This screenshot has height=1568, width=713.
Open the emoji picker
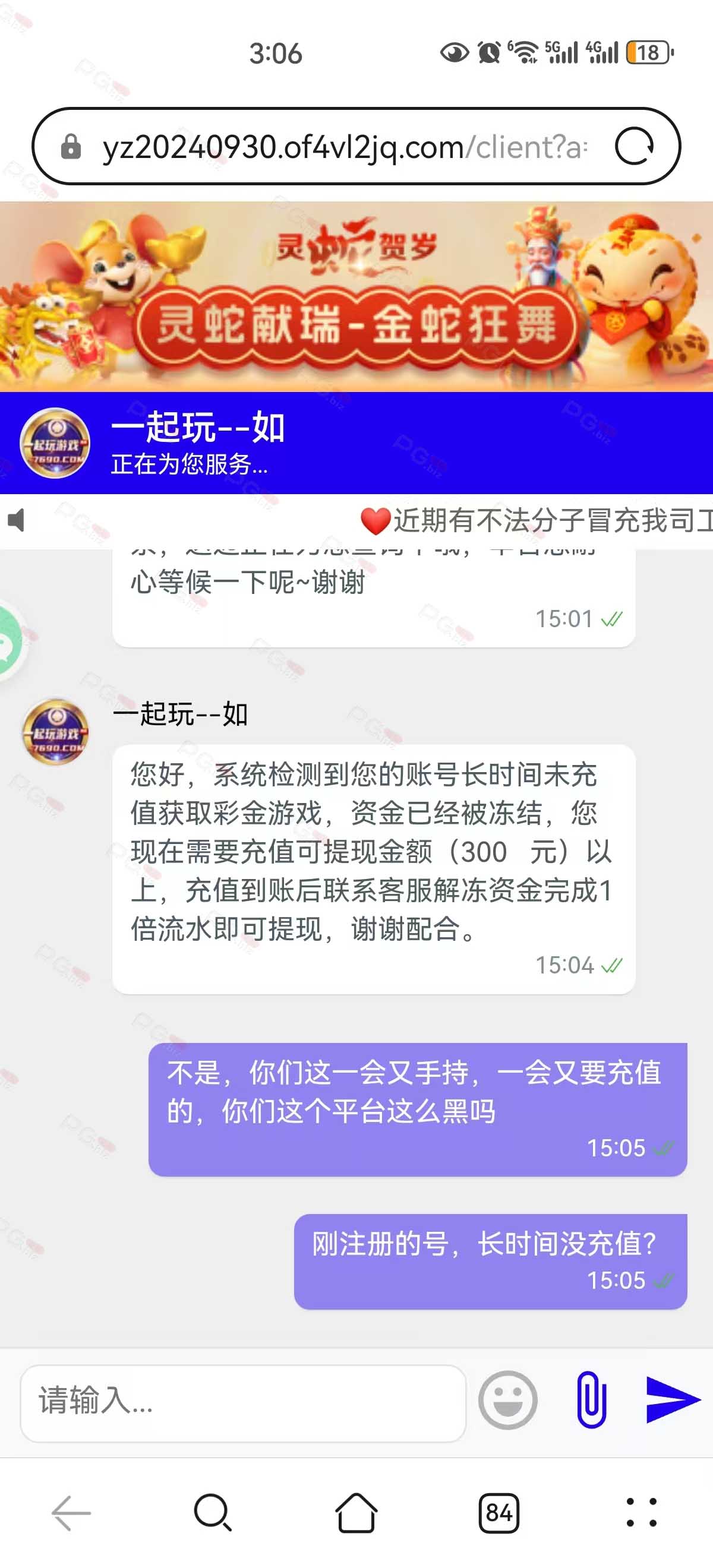point(507,1400)
